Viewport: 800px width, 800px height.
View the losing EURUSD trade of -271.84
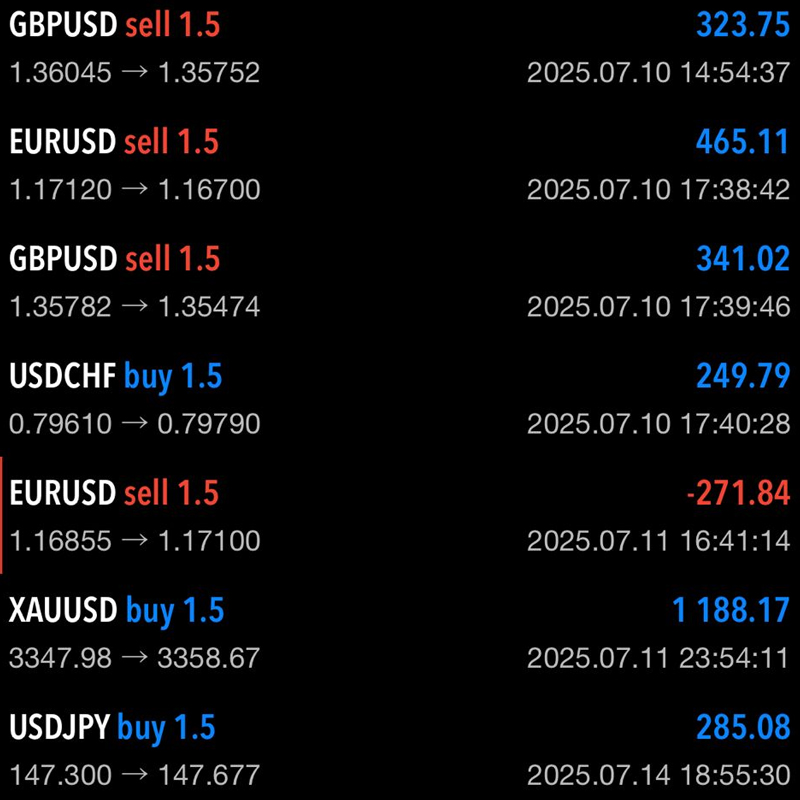[400, 516]
